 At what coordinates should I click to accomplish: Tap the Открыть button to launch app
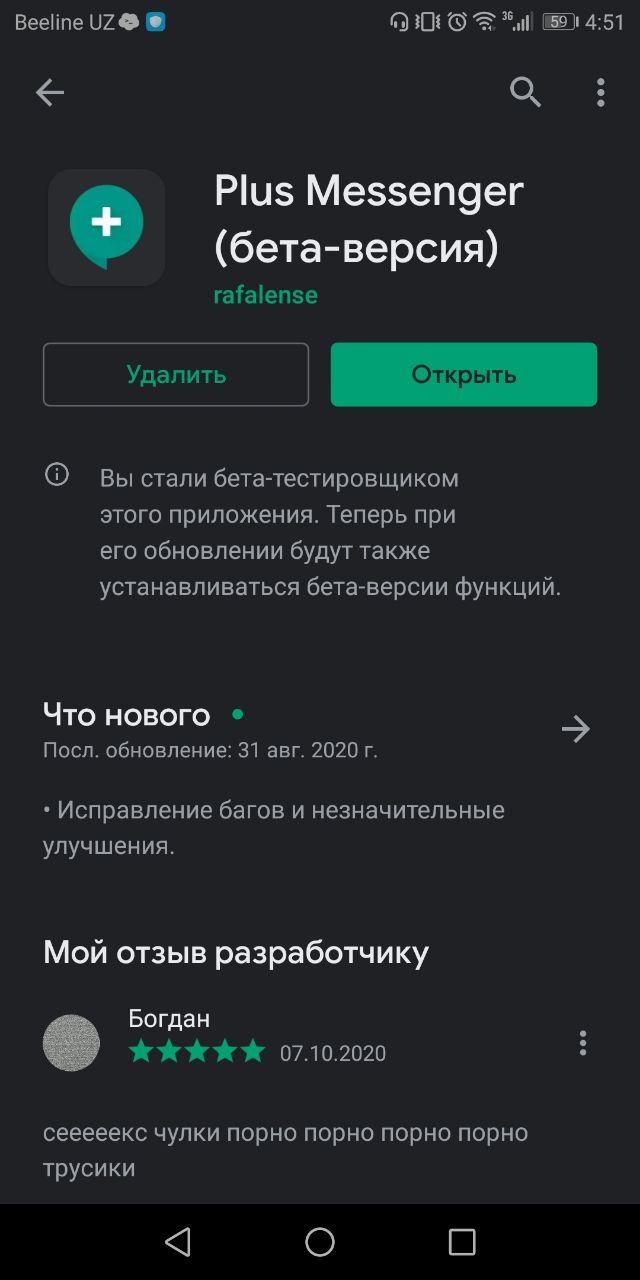(x=464, y=375)
